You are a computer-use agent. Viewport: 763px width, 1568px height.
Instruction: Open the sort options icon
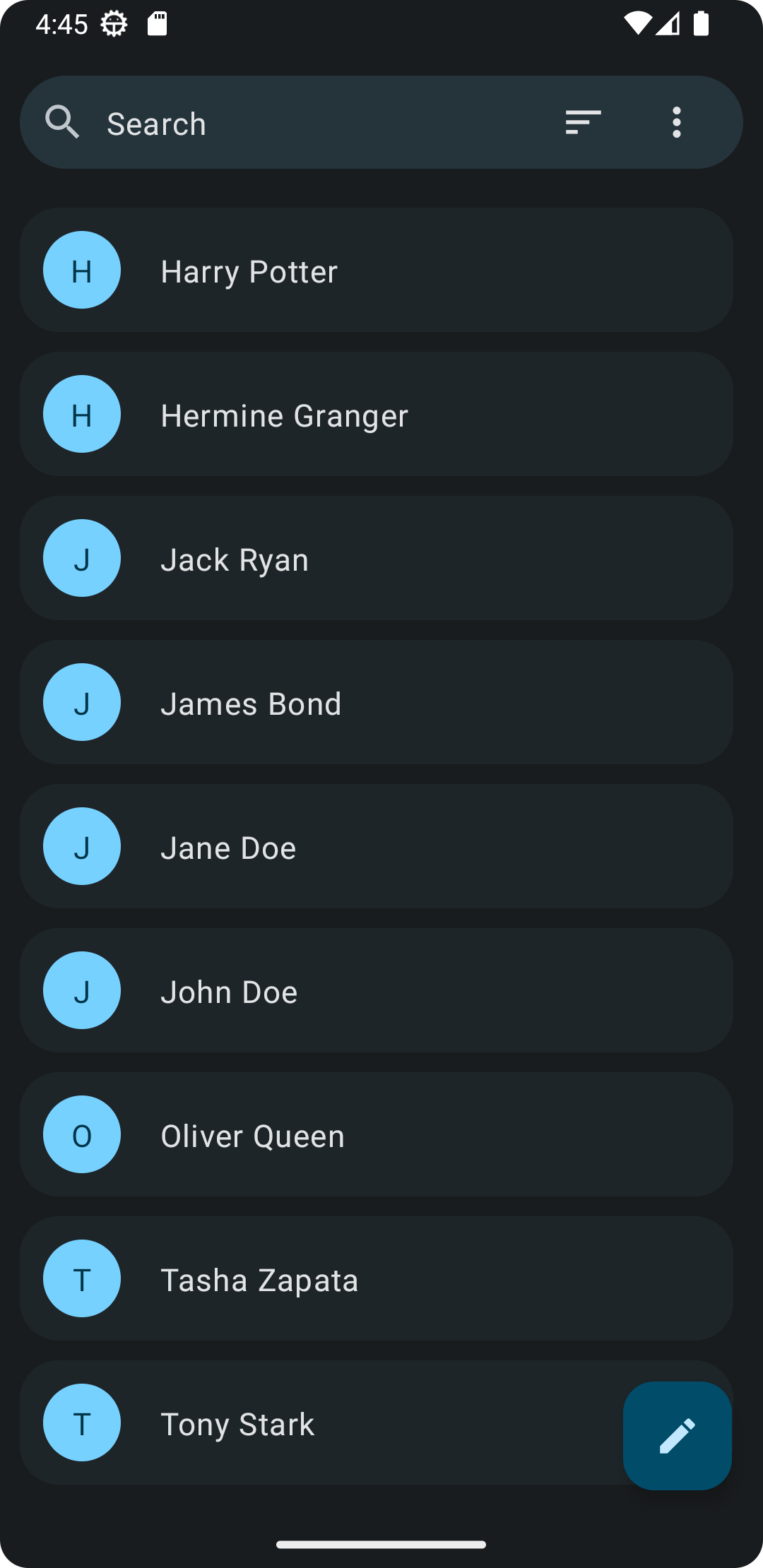click(583, 123)
